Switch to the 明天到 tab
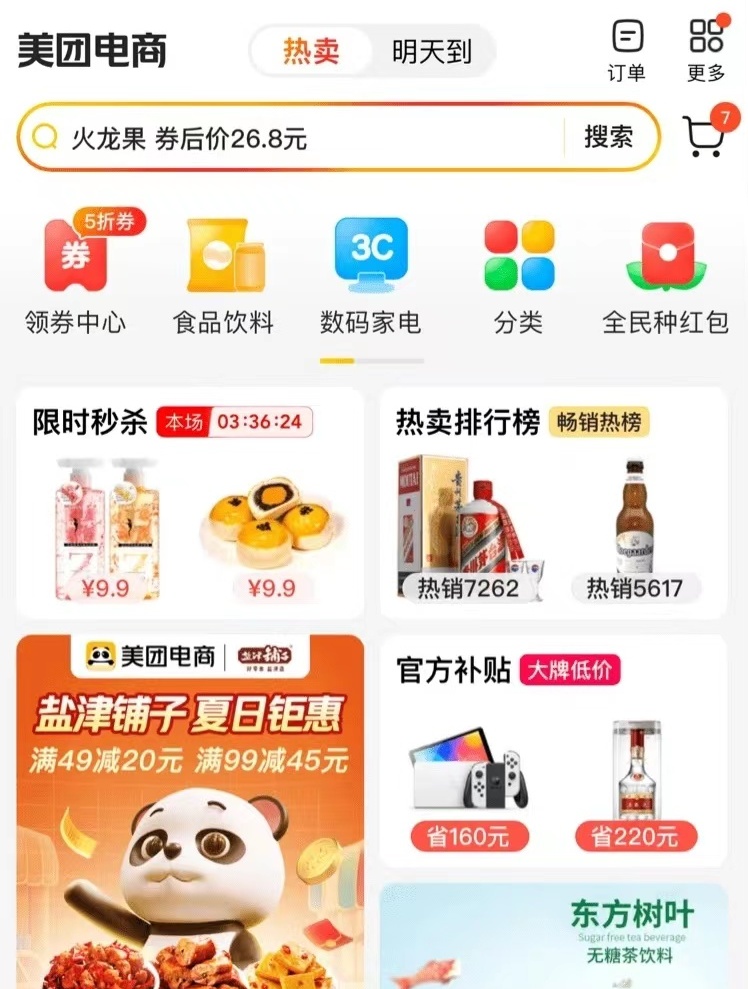 (x=431, y=51)
